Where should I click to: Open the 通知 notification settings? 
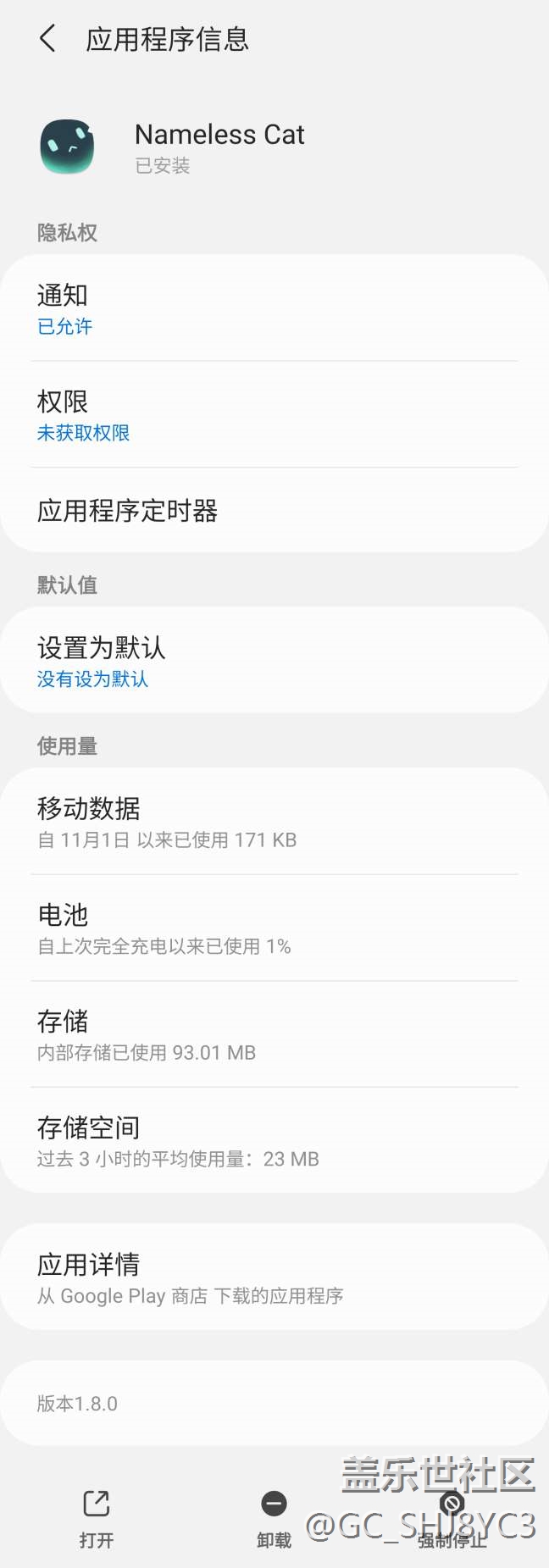(x=274, y=308)
